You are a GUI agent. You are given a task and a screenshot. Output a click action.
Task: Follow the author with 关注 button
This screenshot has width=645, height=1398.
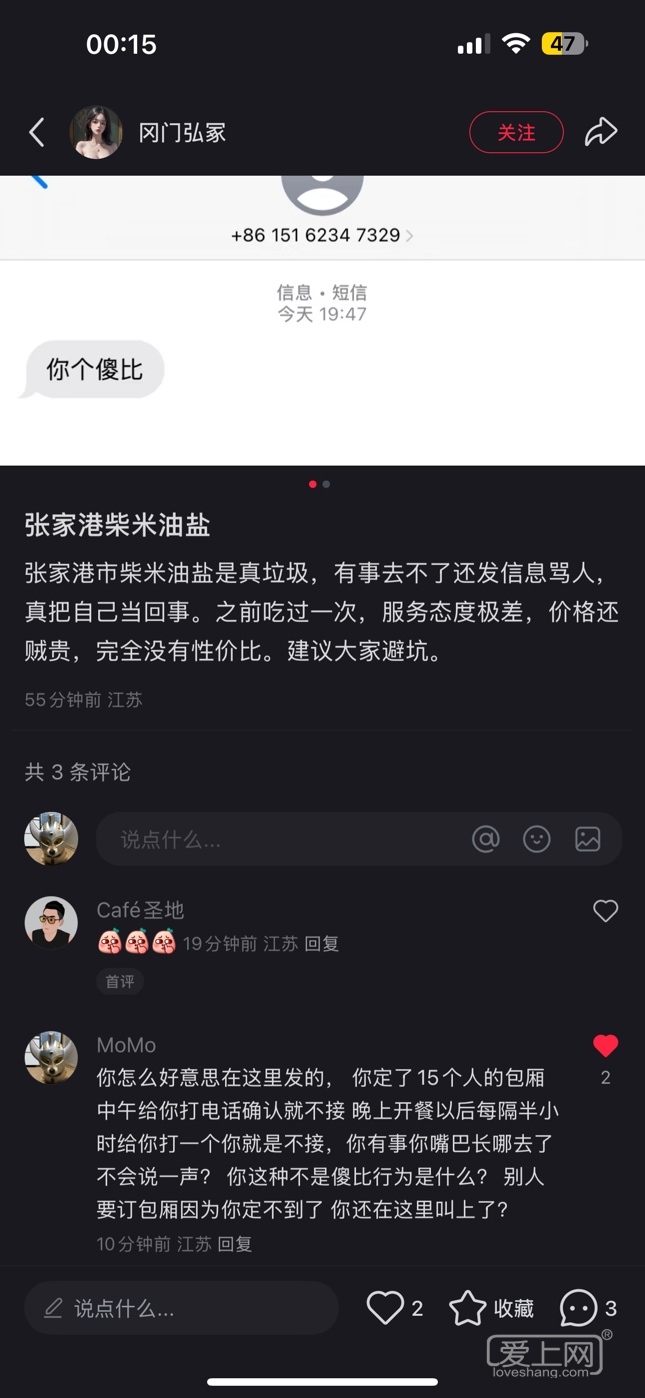tap(516, 132)
